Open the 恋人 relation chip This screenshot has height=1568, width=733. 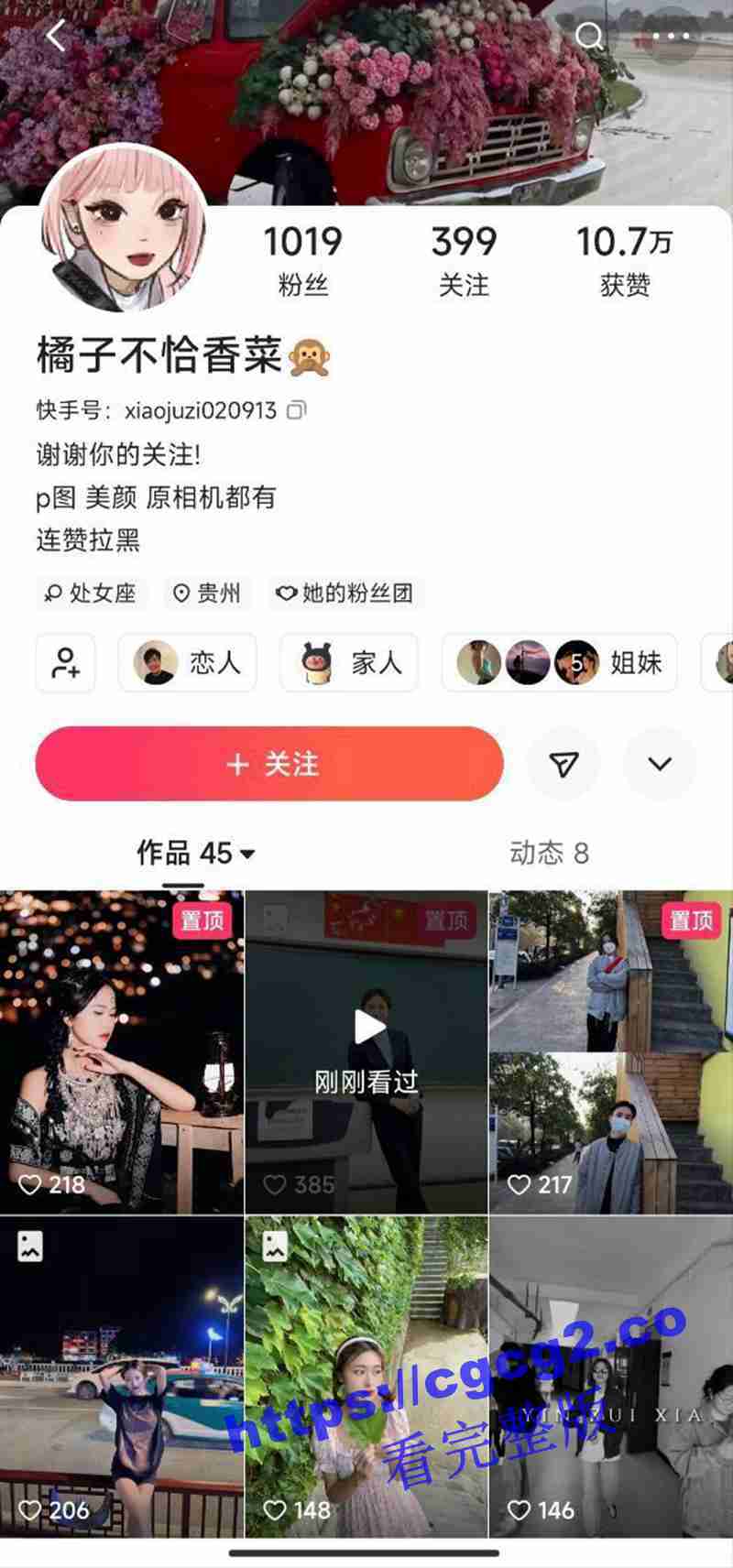click(188, 662)
